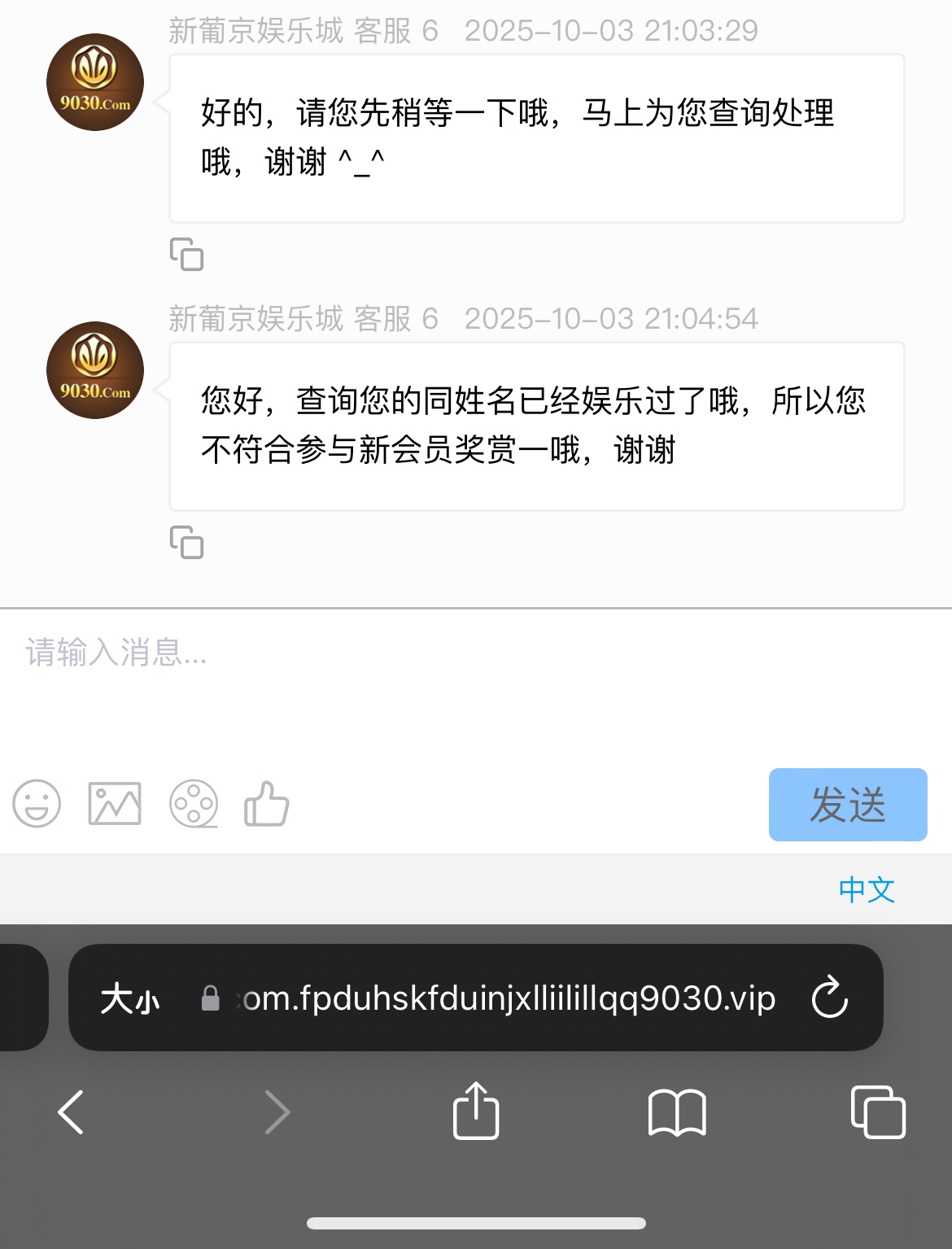Screen dimensions: 952x1249
Task: Send a thumbs-up rating
Action: click(x=267, y=804)
